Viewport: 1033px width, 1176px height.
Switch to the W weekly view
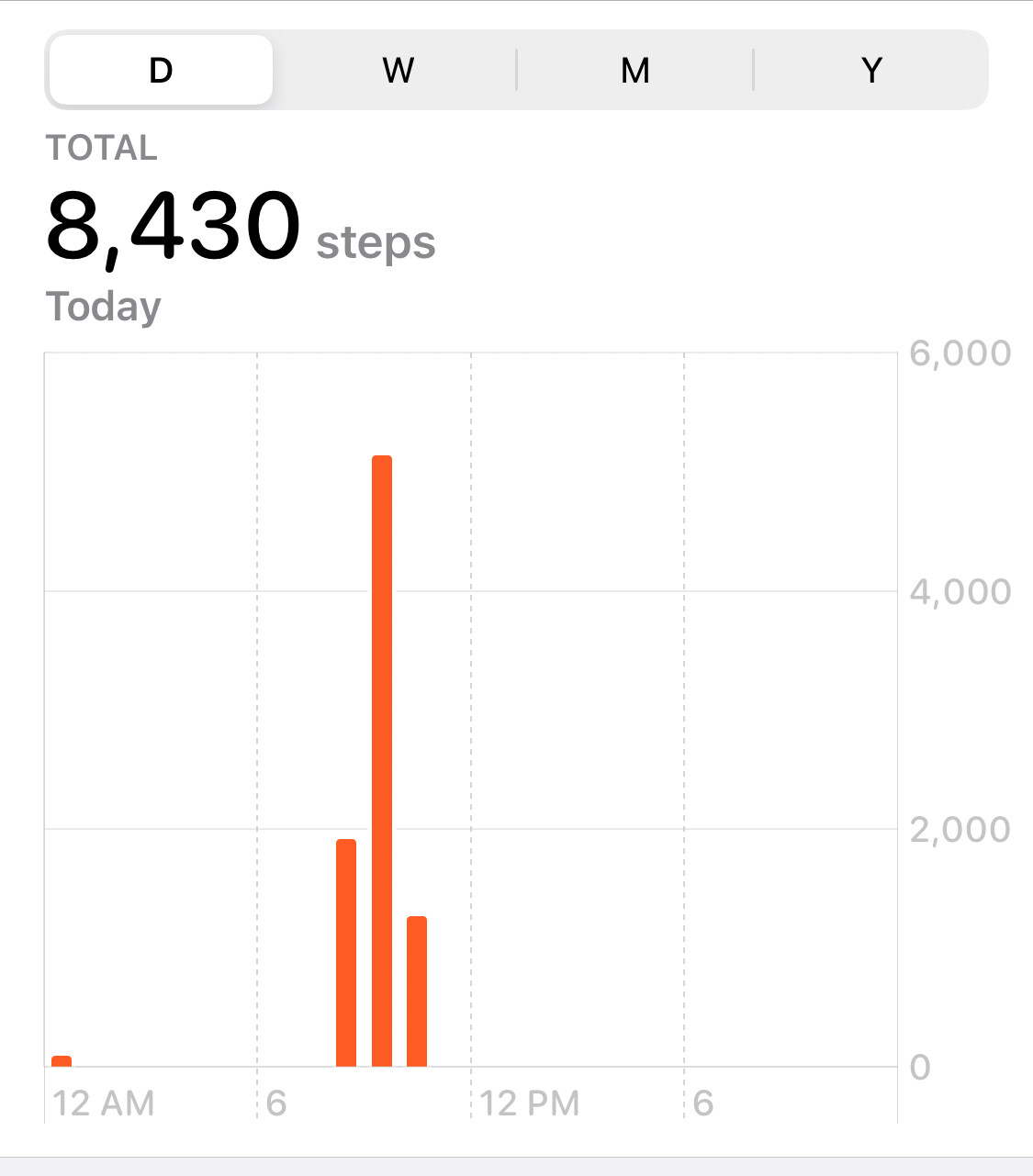click(398, 70)
